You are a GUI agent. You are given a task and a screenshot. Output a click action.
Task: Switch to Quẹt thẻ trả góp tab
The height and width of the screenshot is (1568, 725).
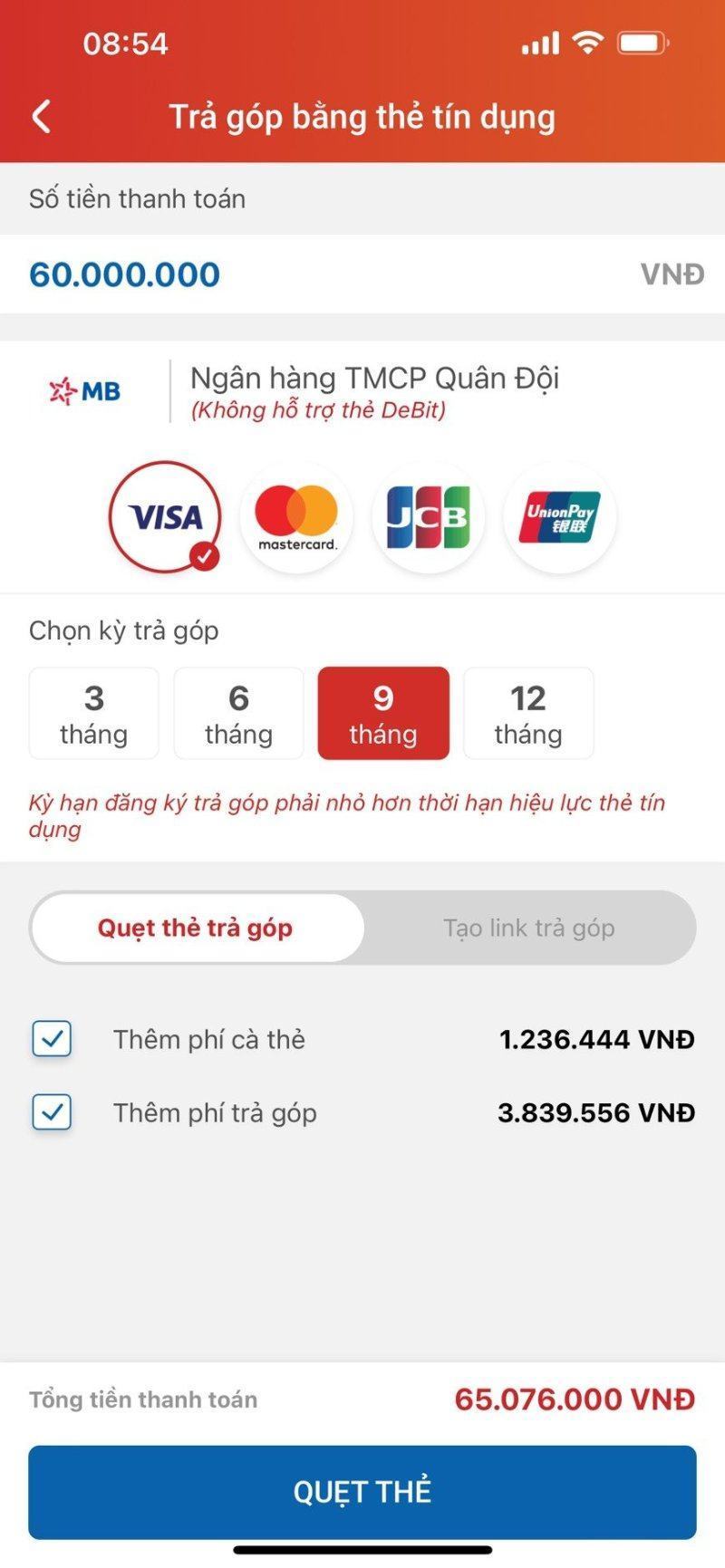[x=196, y=928]
